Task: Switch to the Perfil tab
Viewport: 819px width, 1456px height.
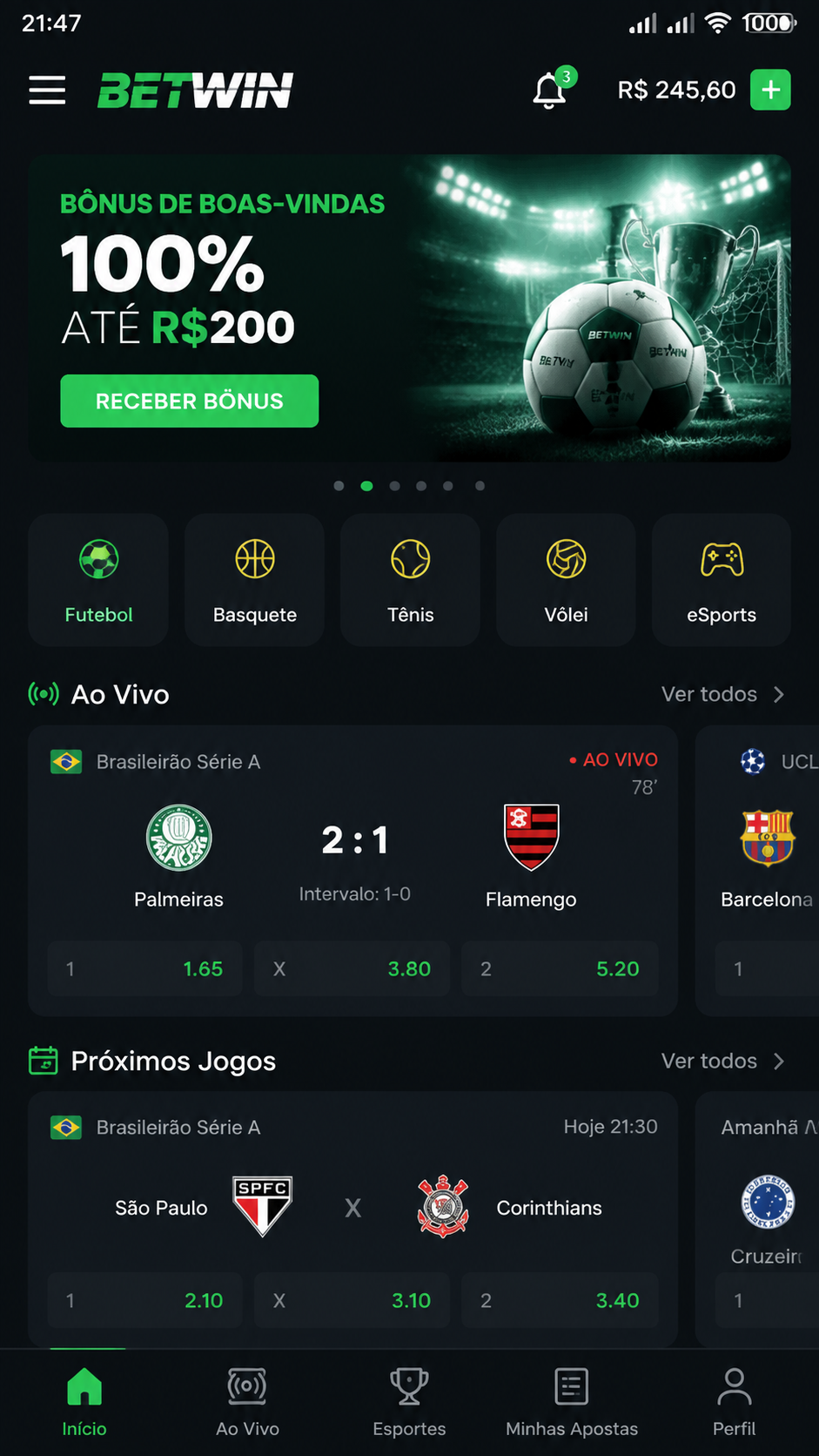Action: pos(734,1402)
